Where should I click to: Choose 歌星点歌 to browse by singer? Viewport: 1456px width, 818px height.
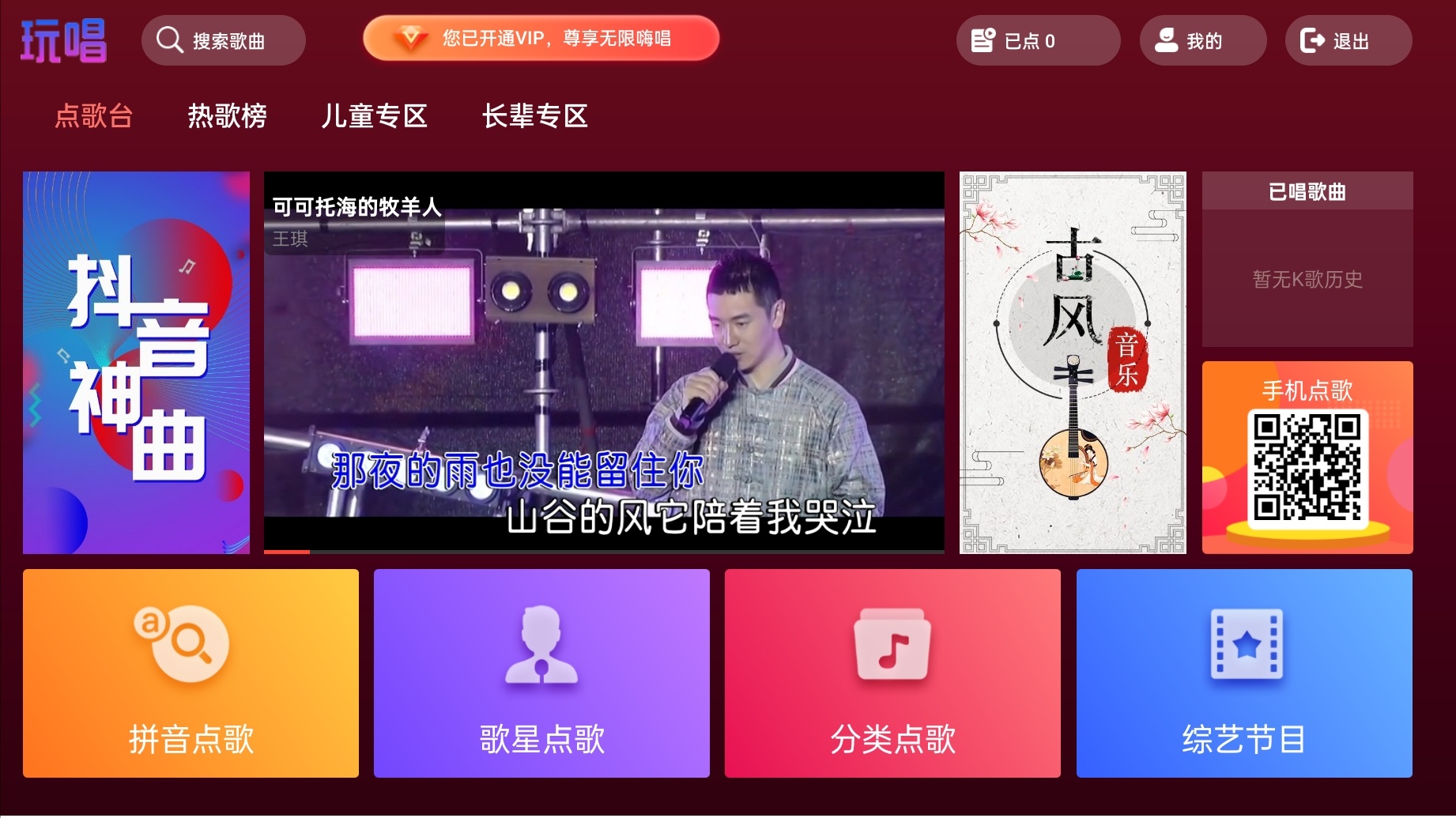541,673
